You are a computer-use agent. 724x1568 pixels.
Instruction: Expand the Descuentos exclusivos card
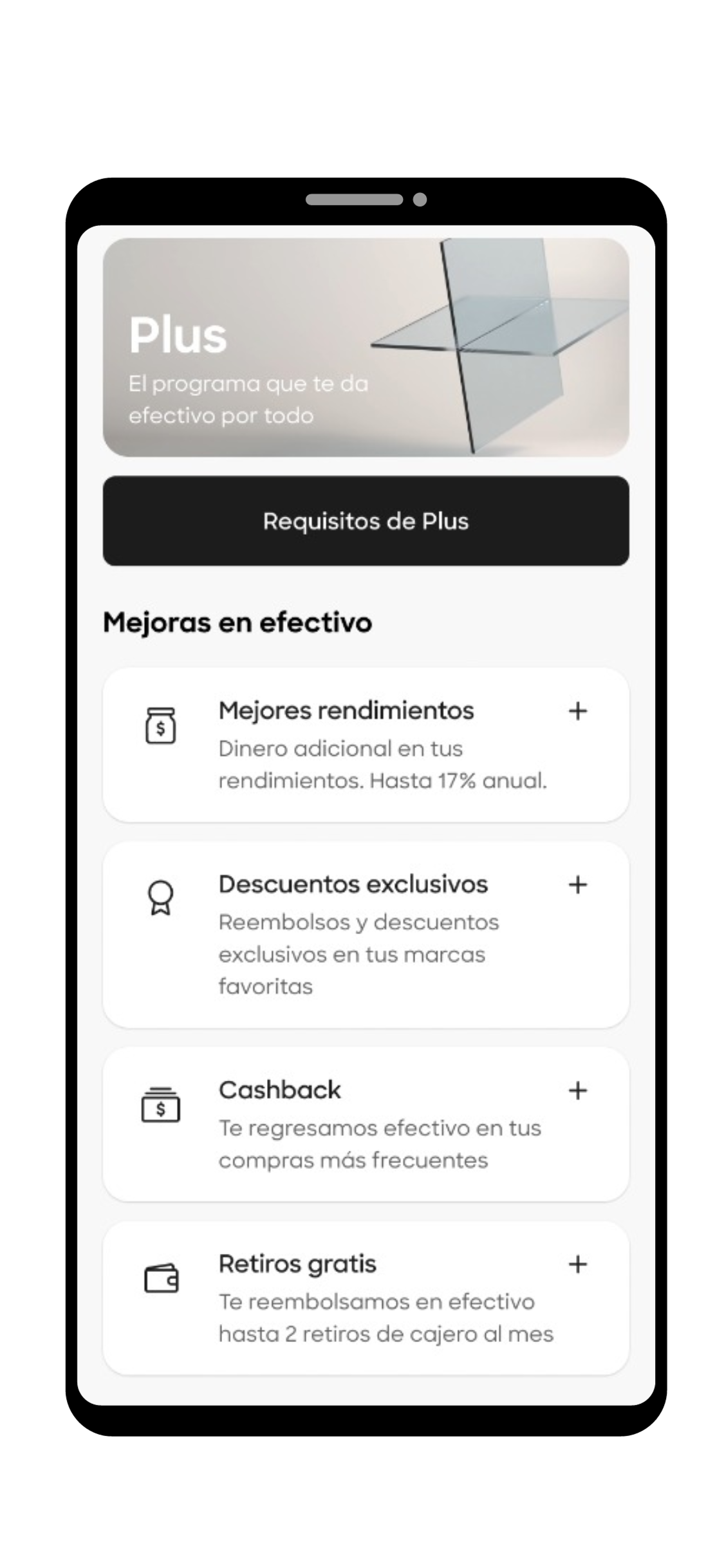pos(577,885)
